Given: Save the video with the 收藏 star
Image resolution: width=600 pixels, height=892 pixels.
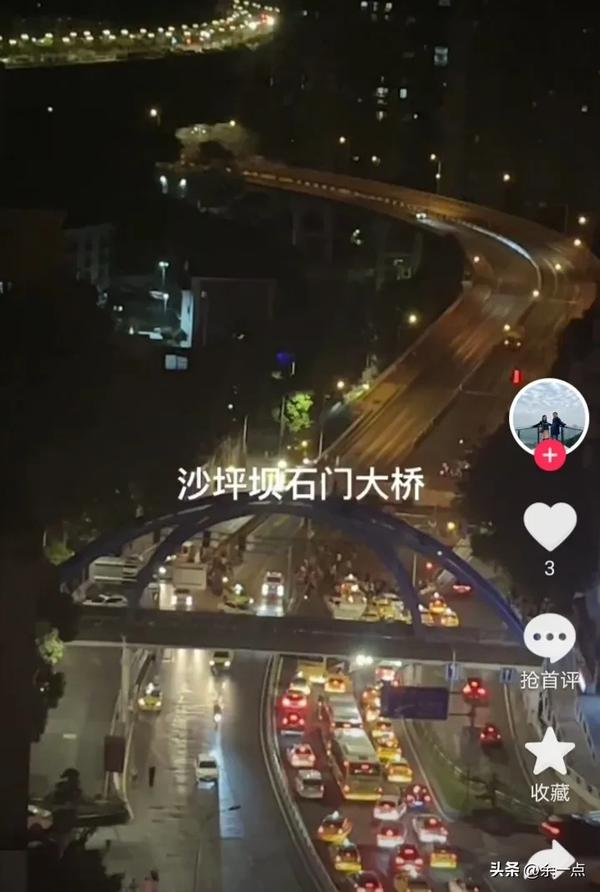Looking at the screenshot, I should (549, 752).
